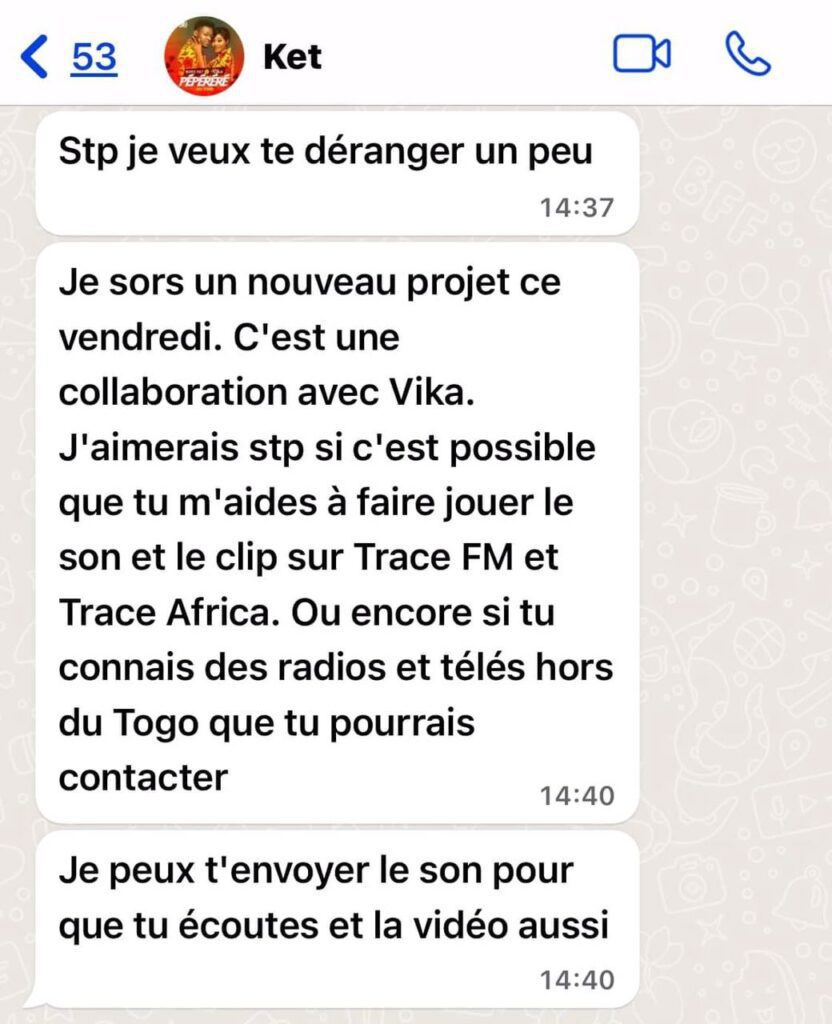Open Ket's profile picture
The image size is (832, 1024).
coord(203,56)
